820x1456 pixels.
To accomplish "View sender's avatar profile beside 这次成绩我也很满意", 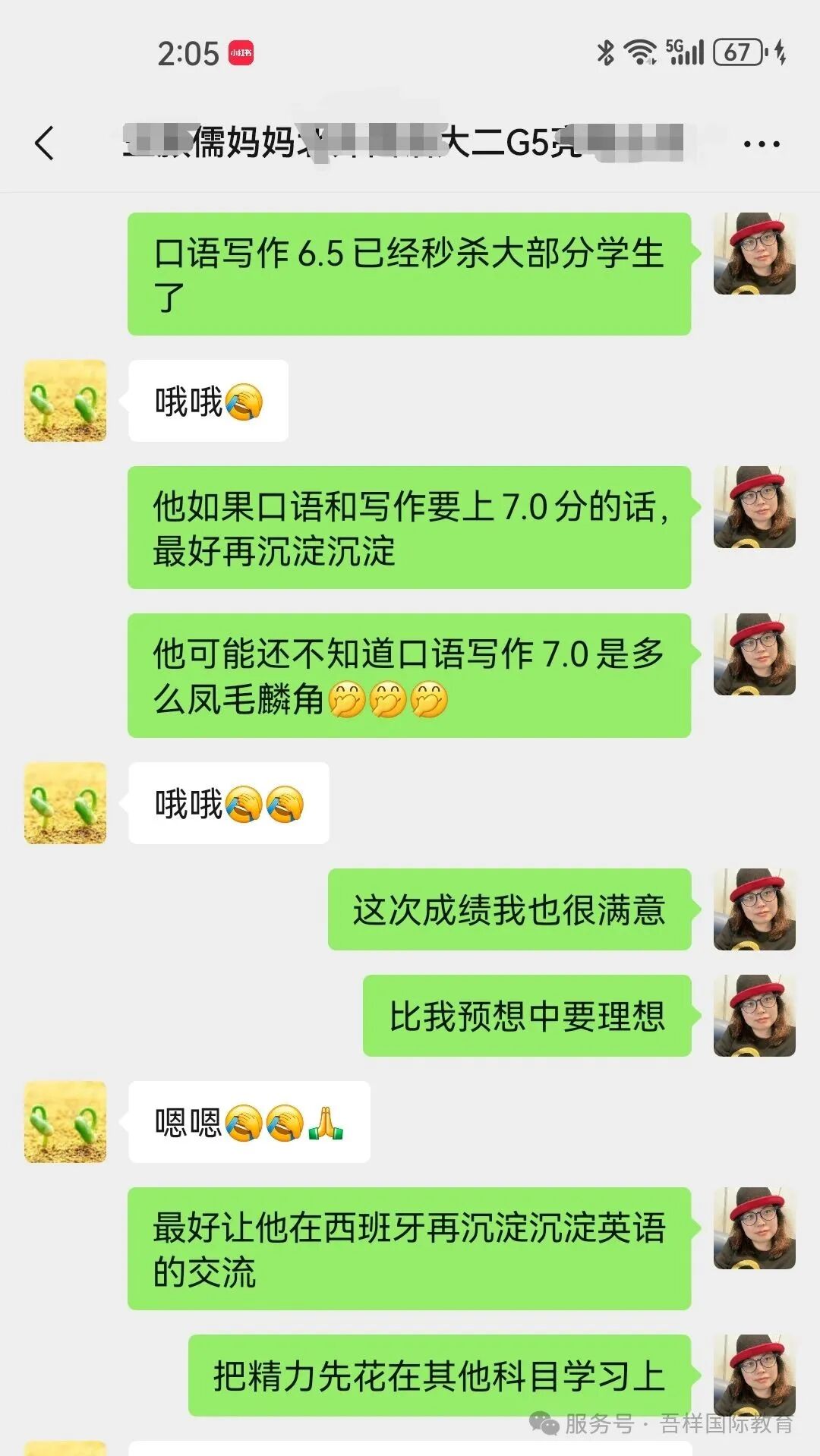I will [x=754, y=909].
